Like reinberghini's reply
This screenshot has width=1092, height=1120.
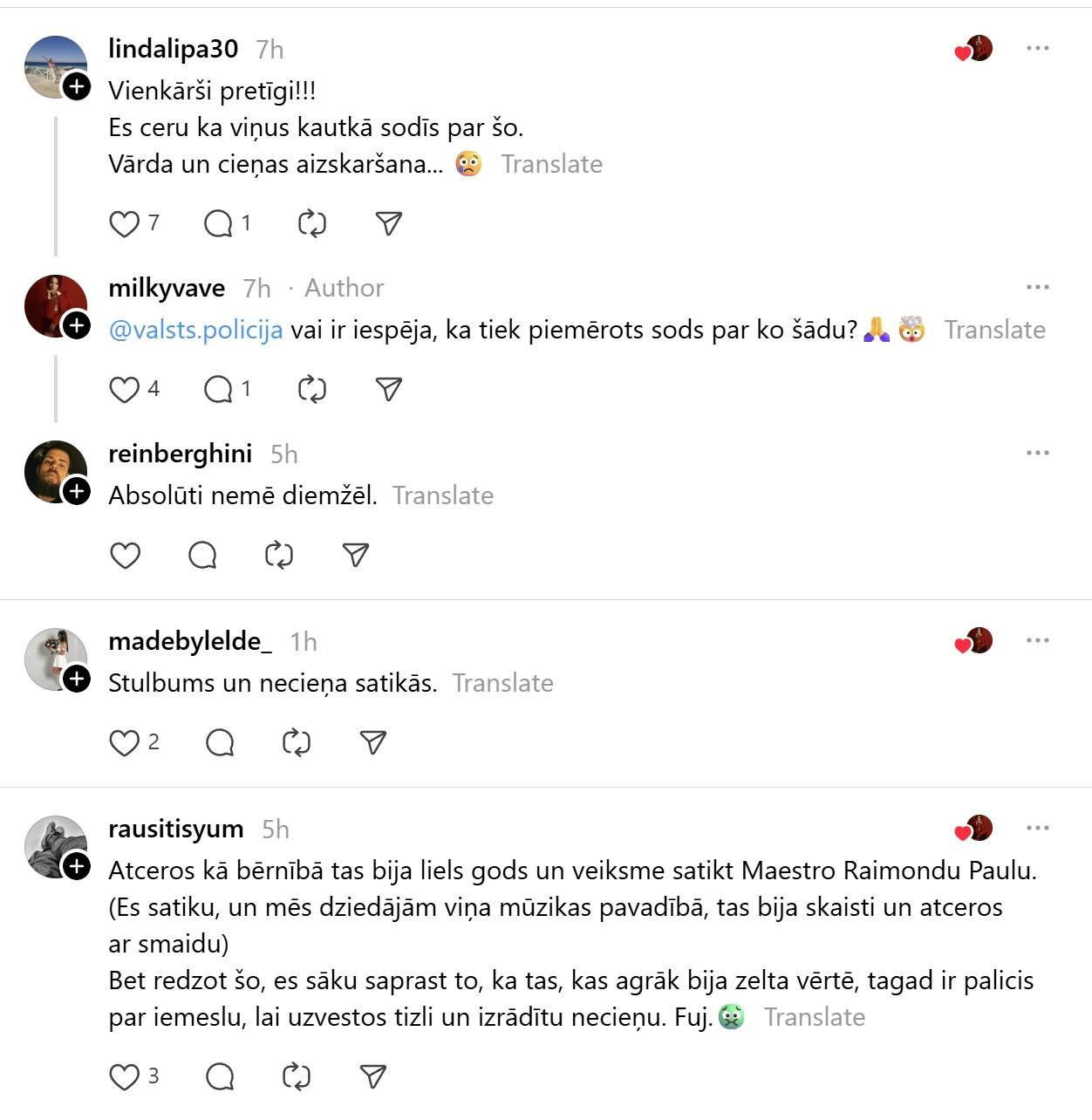(x=125, y=555)
